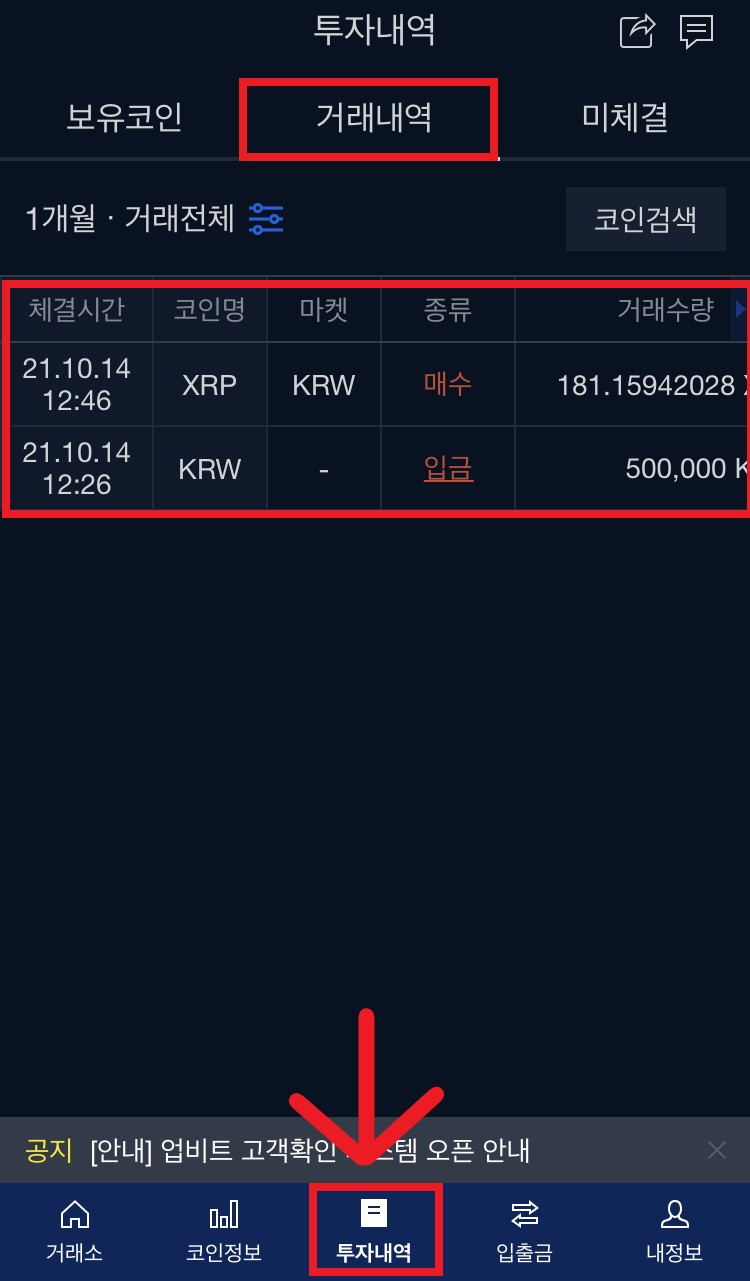Tap the share icon in header
This screenshot has width=750, height=1281.
[637, 31]
